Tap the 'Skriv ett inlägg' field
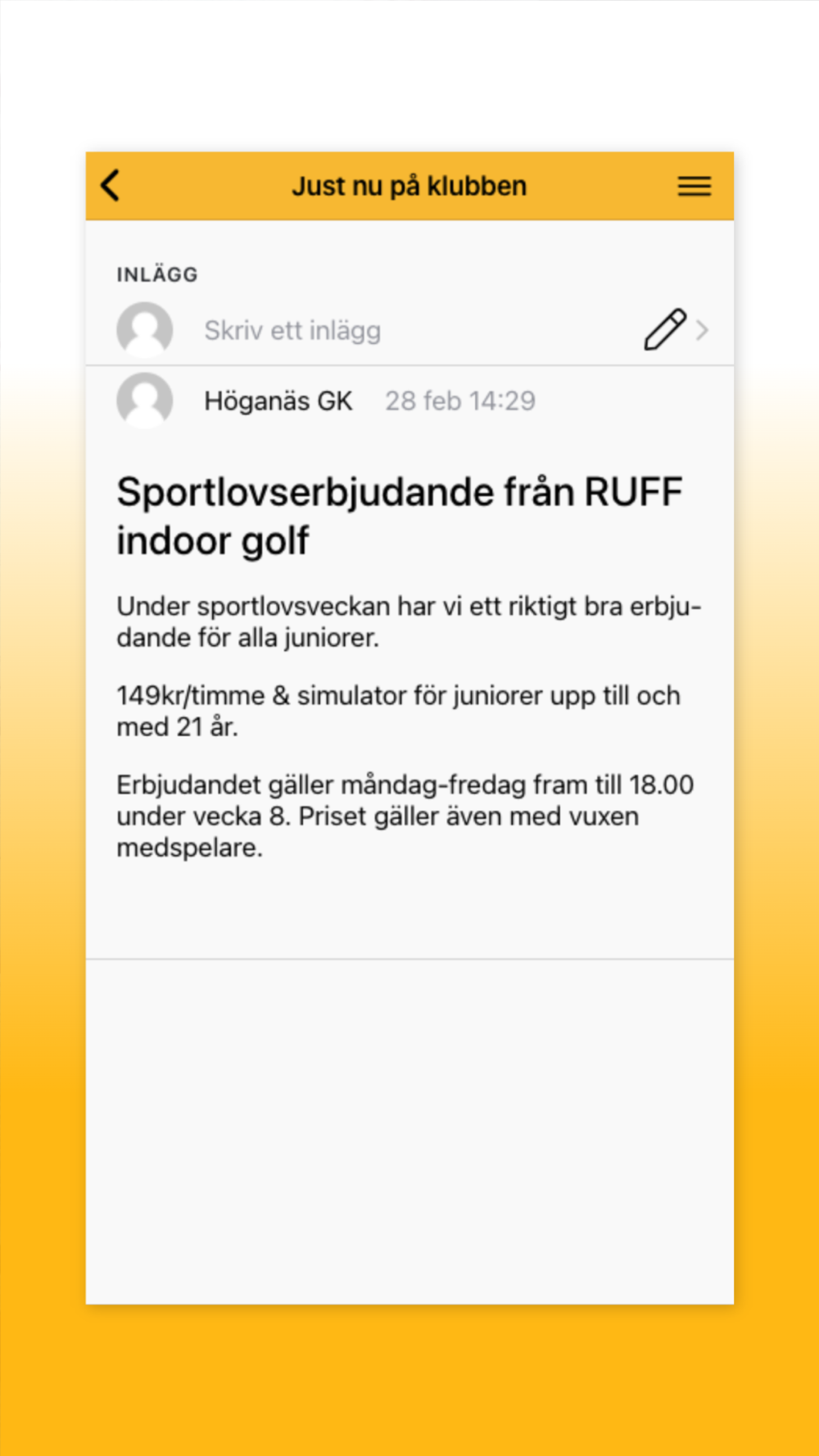 [409, 330]
